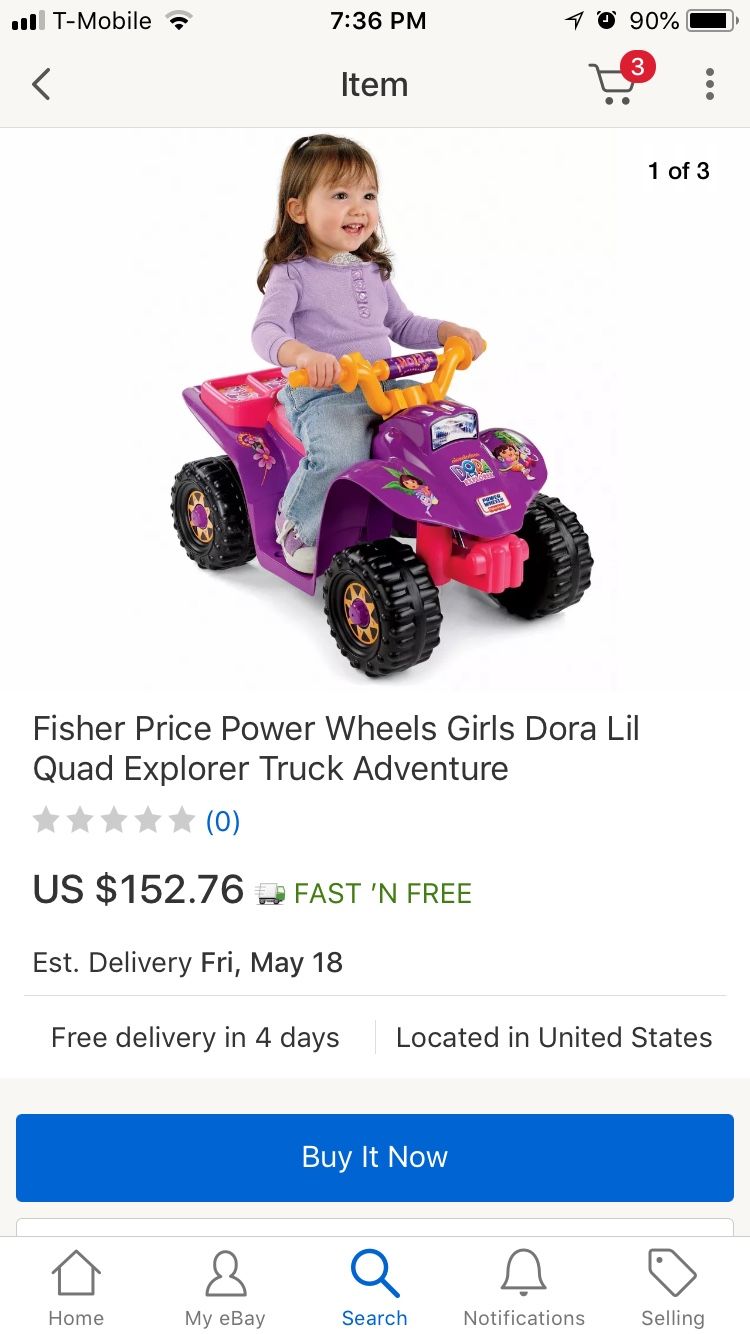Tap the Buy It Now button

(x=375, y=1157)
